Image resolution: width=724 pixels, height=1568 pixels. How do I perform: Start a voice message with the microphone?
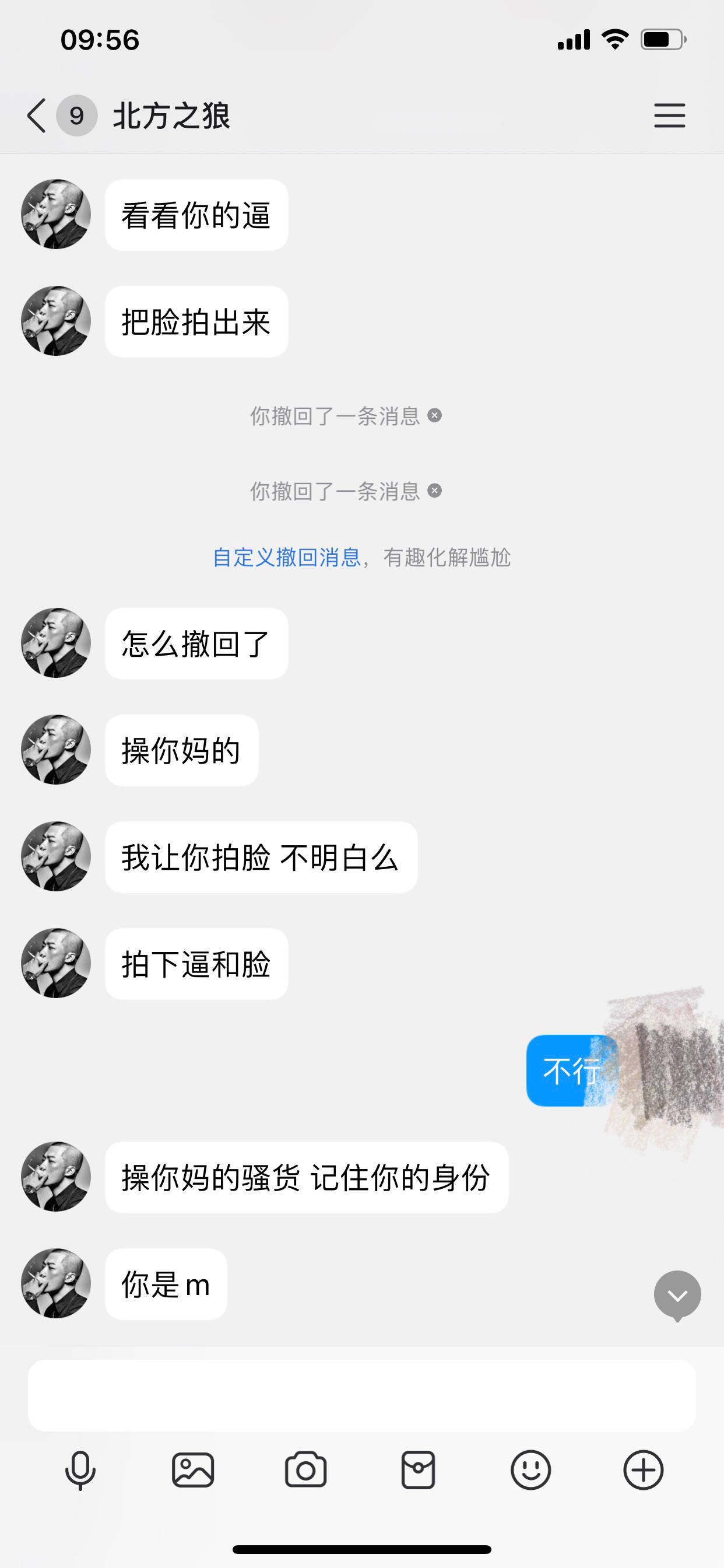pos(80,1471)
